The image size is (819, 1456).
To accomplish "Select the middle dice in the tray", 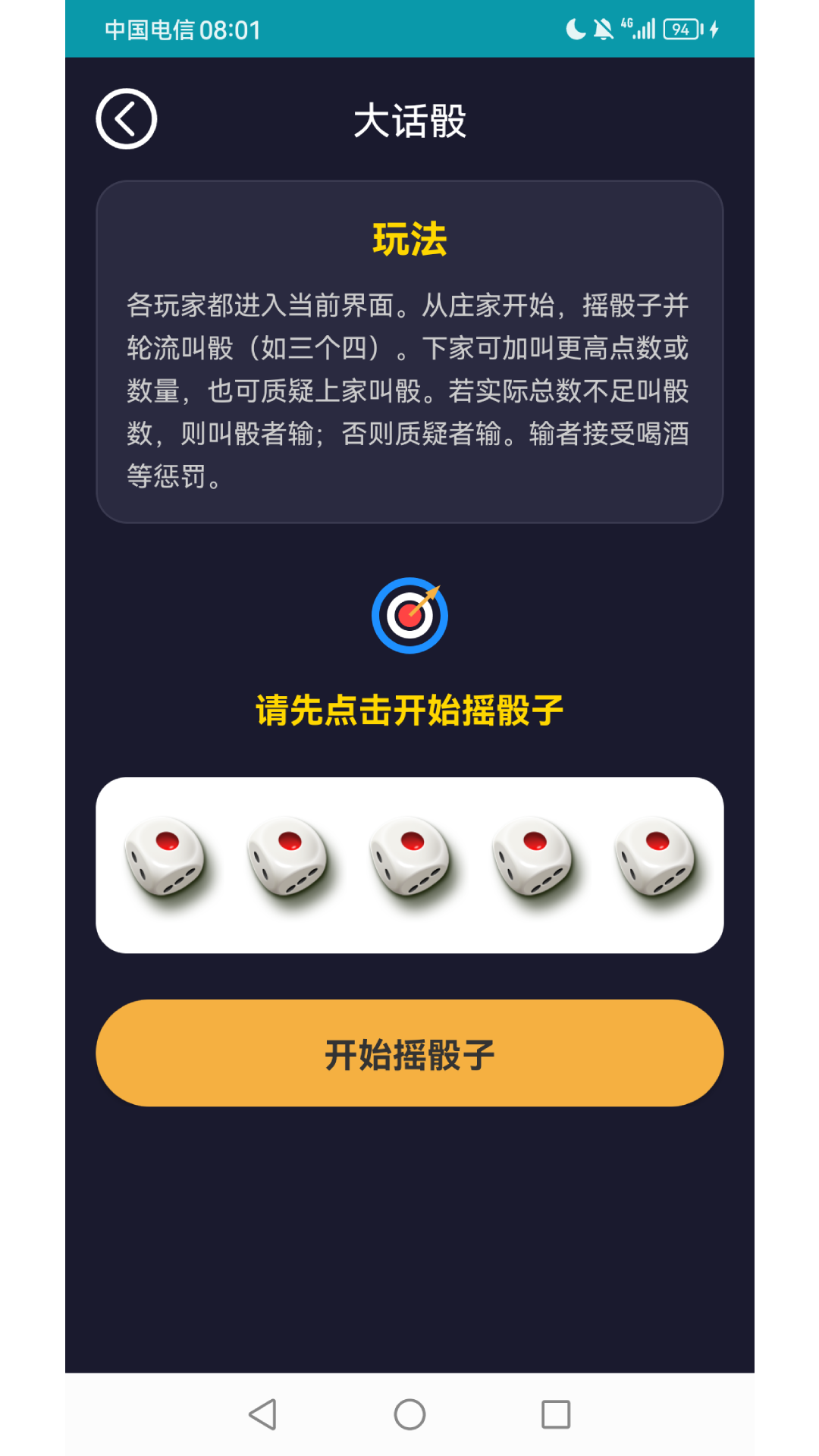I will click(x=409, y=863).
